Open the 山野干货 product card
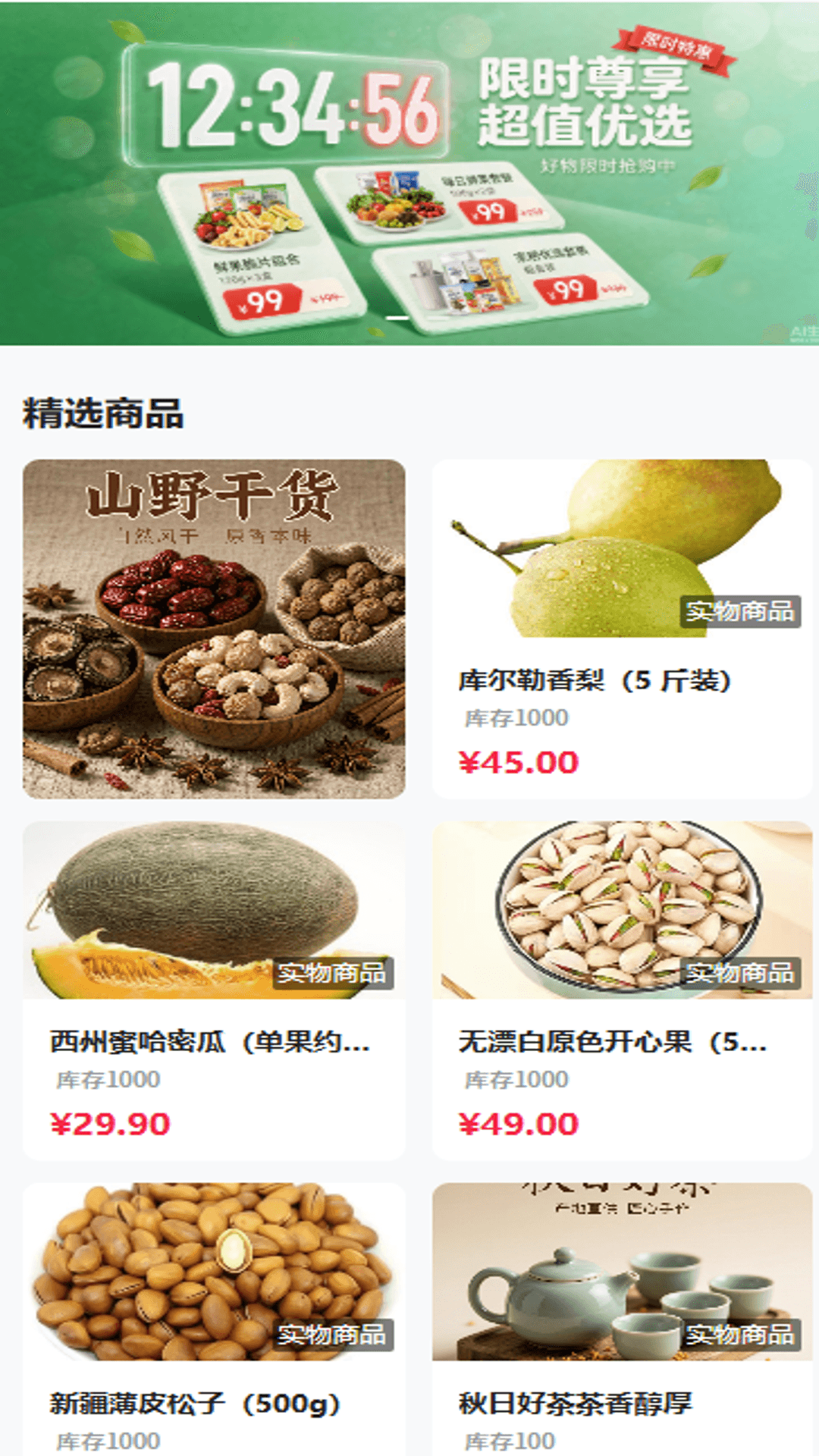Viewport: 819px width, 1456px height. (x=214, y=629)
